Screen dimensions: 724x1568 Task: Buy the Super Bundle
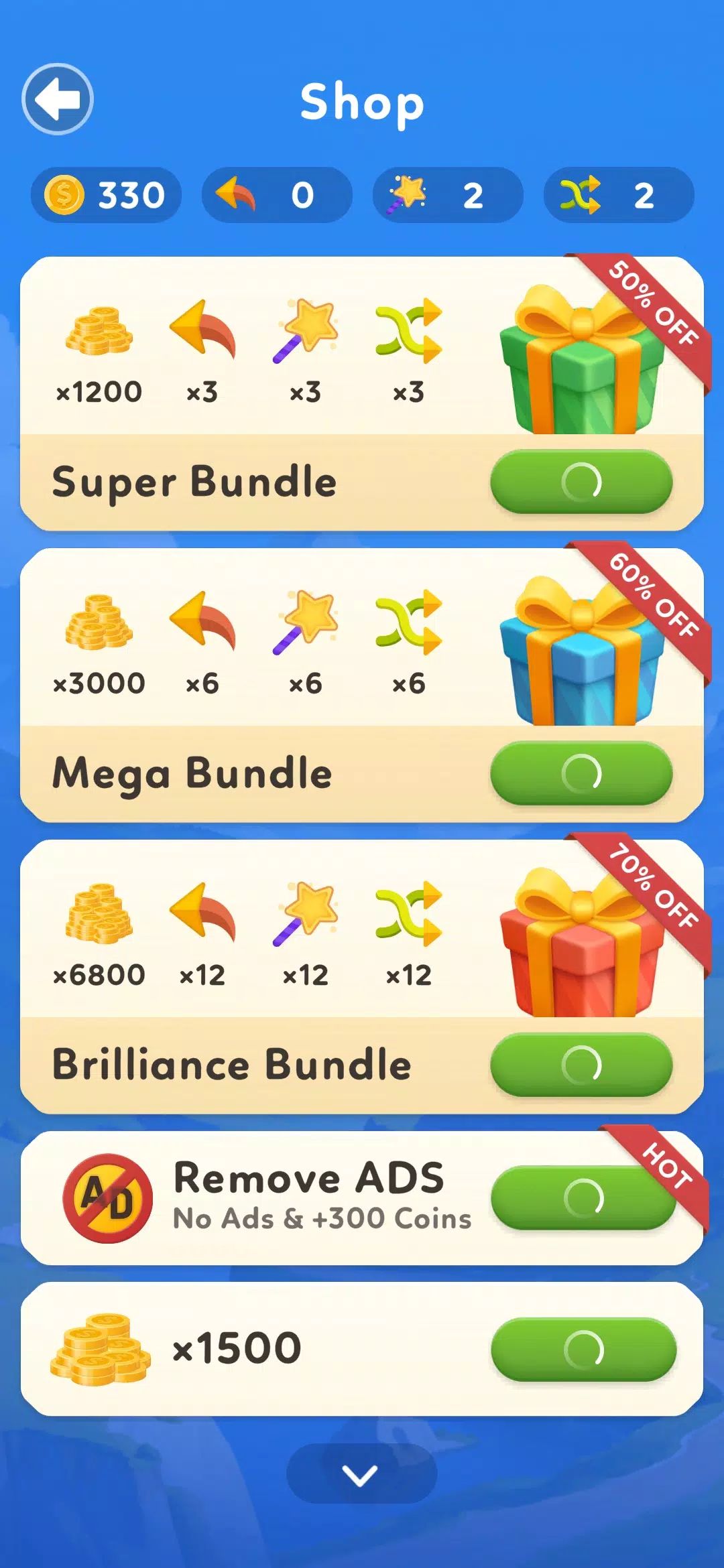pyautogui.click(x=581, y=482)
